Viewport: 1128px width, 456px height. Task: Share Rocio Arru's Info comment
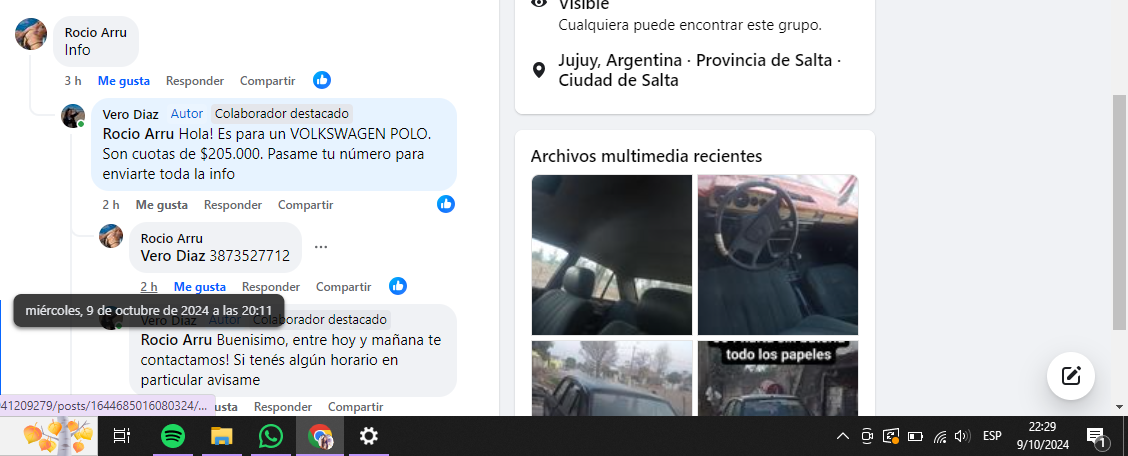267,81
